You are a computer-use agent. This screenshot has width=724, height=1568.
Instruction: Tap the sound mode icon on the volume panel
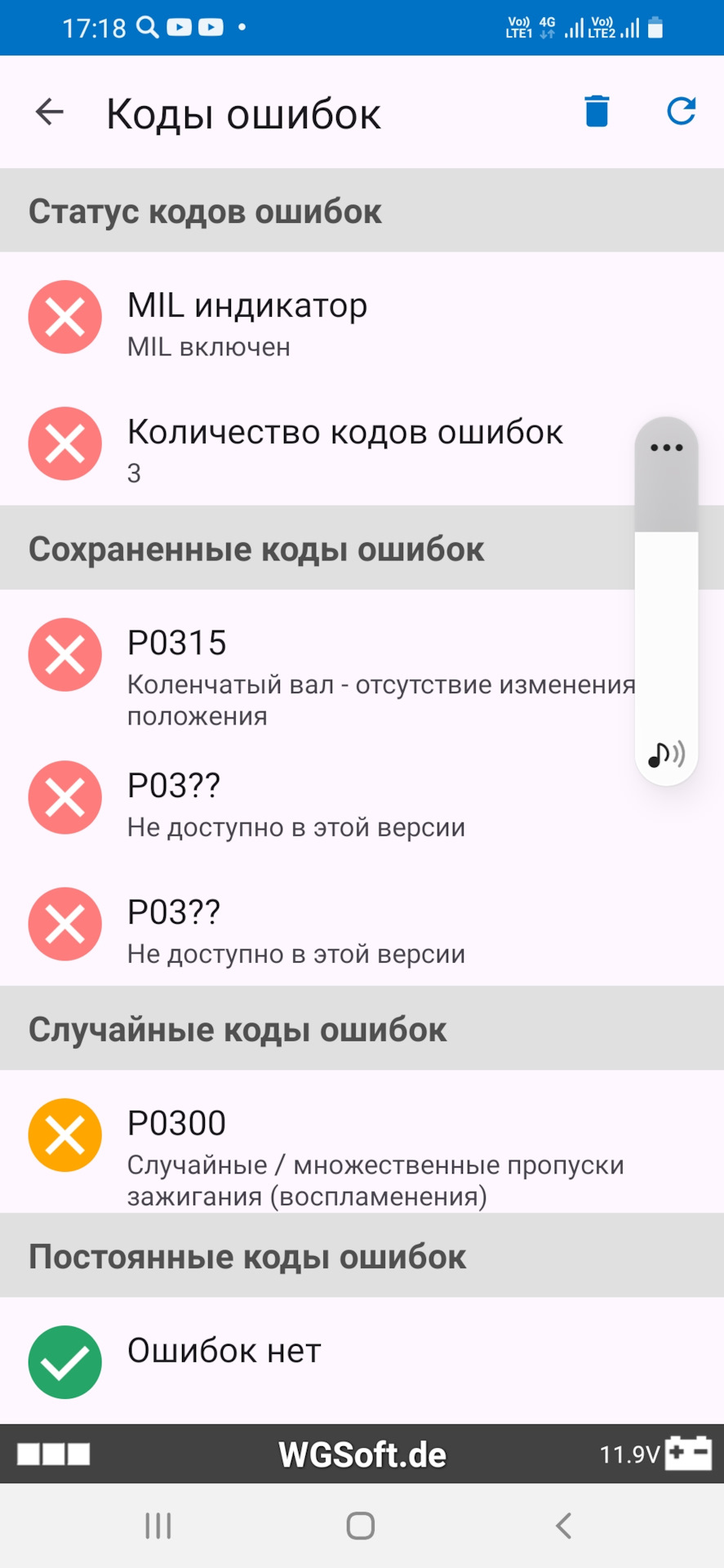pos(666,754)
